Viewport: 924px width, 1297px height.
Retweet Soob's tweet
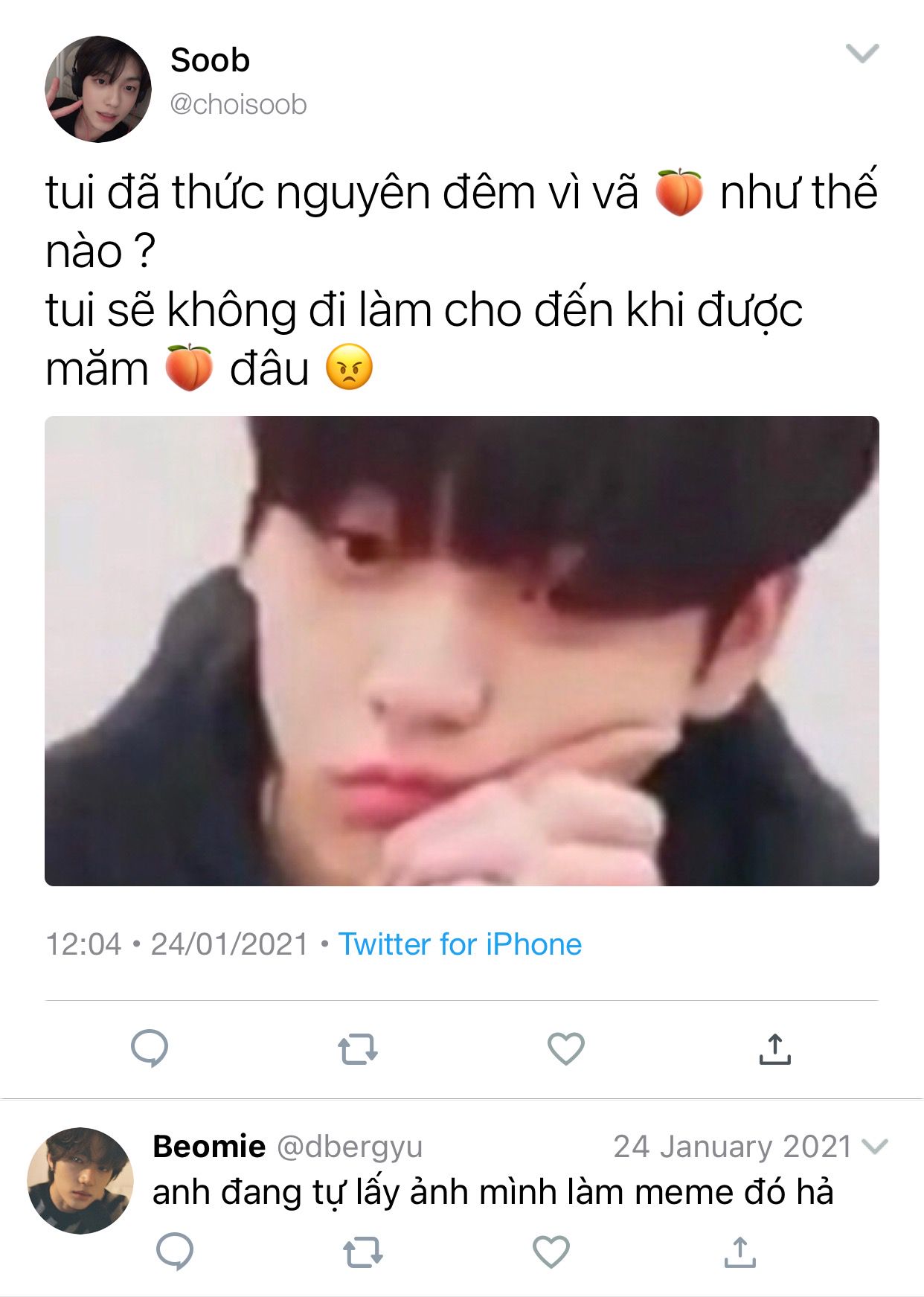coord(358,1049)
